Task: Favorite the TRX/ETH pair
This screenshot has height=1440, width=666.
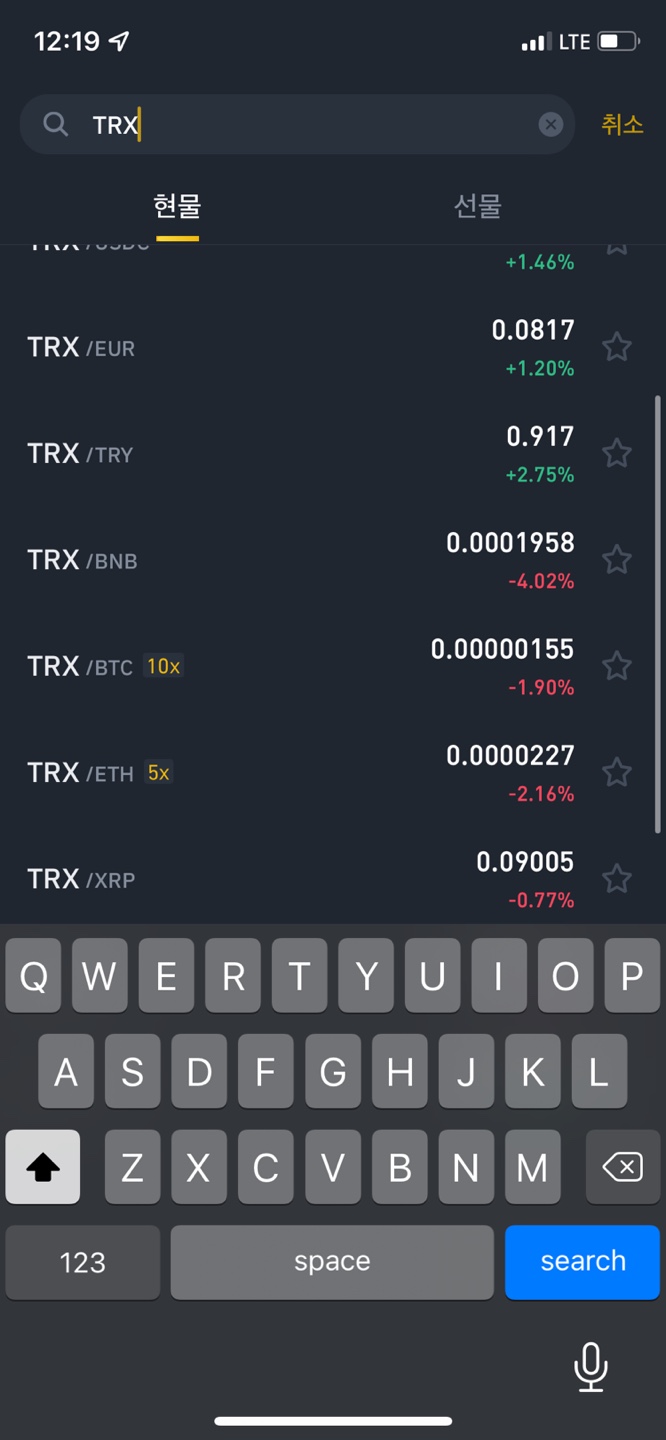Action: coord(617,772)
